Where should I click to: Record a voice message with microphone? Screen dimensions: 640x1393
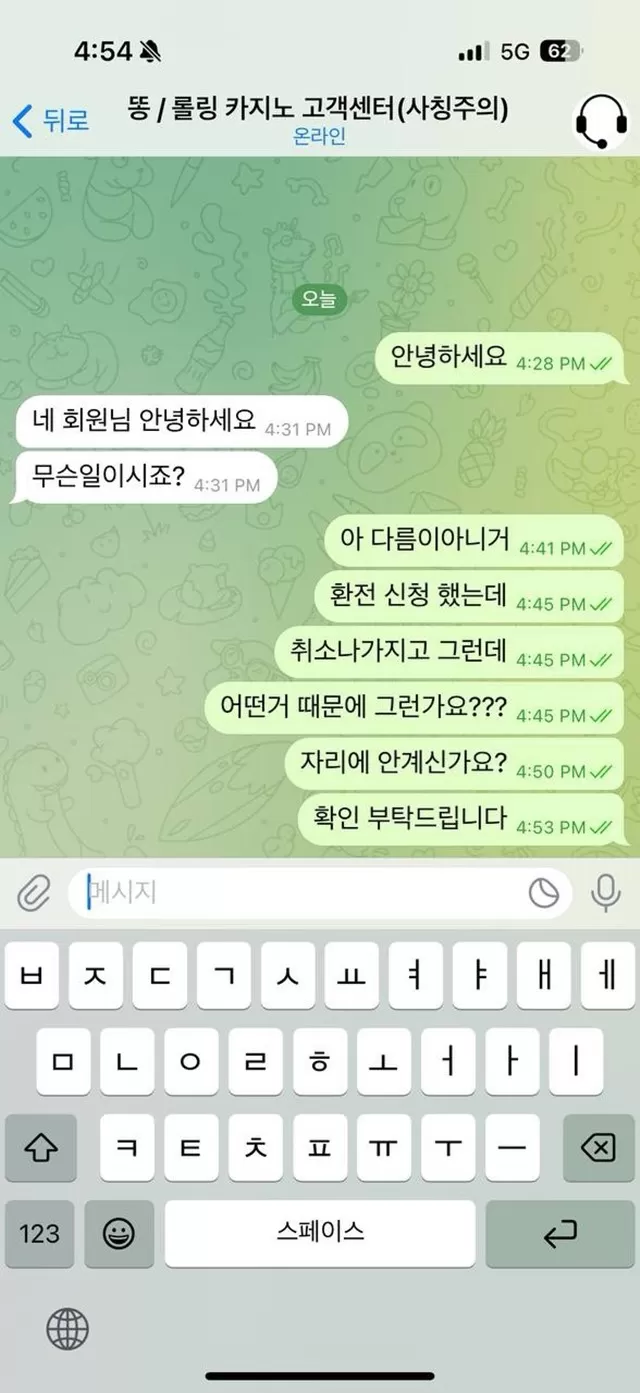(x=605, y=892)
